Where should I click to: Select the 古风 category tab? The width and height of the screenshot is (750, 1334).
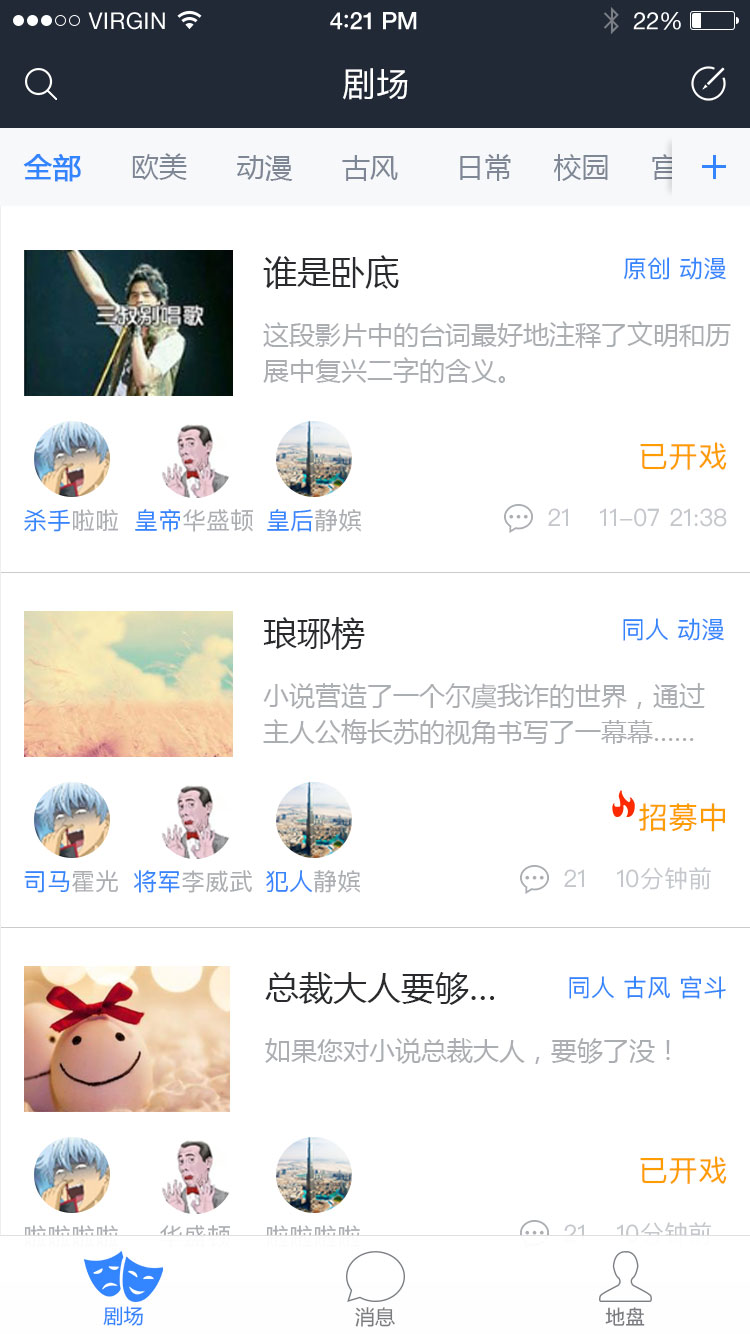[x=372, y=167]
